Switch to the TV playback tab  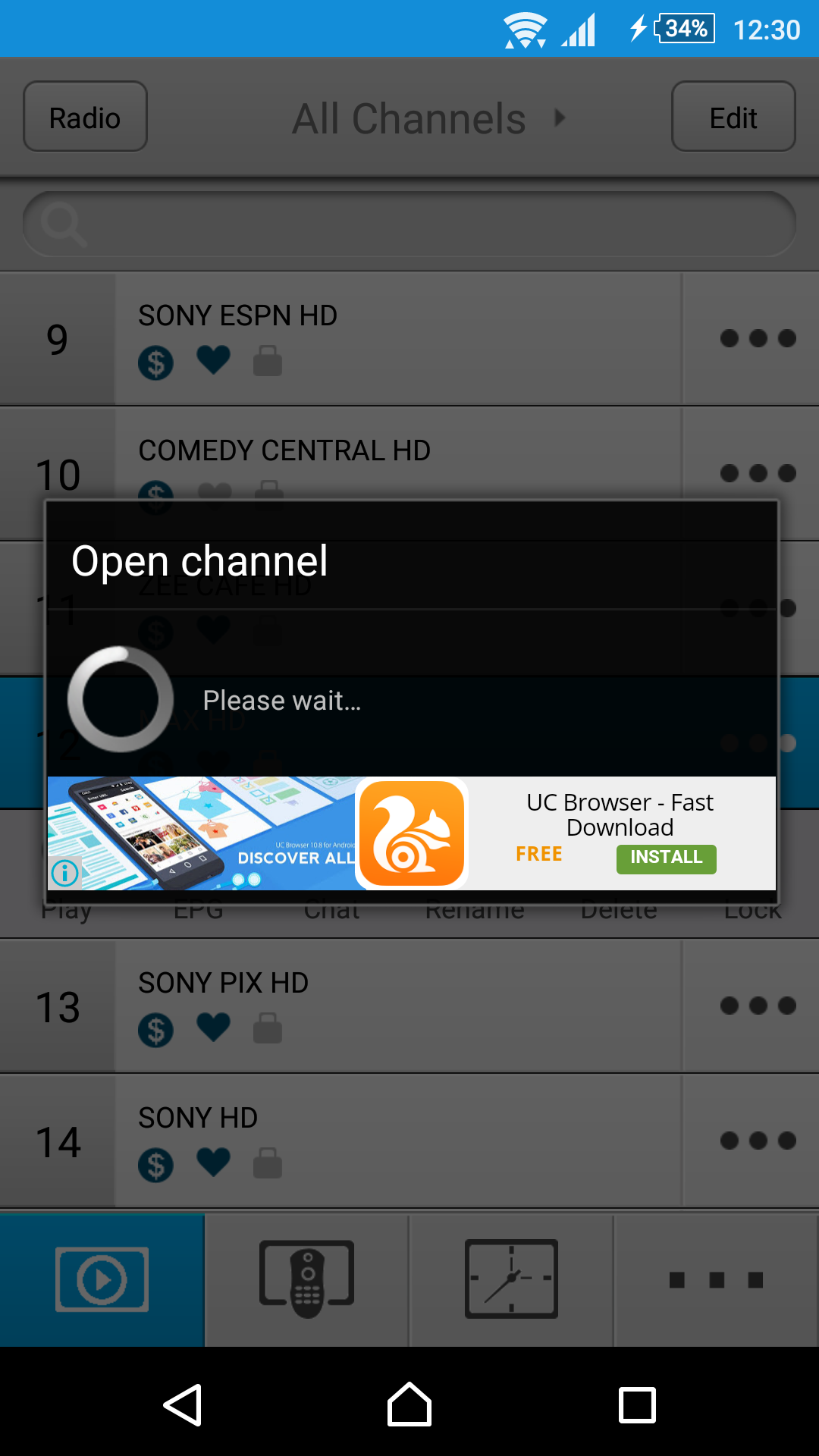tap(102, 1279)
